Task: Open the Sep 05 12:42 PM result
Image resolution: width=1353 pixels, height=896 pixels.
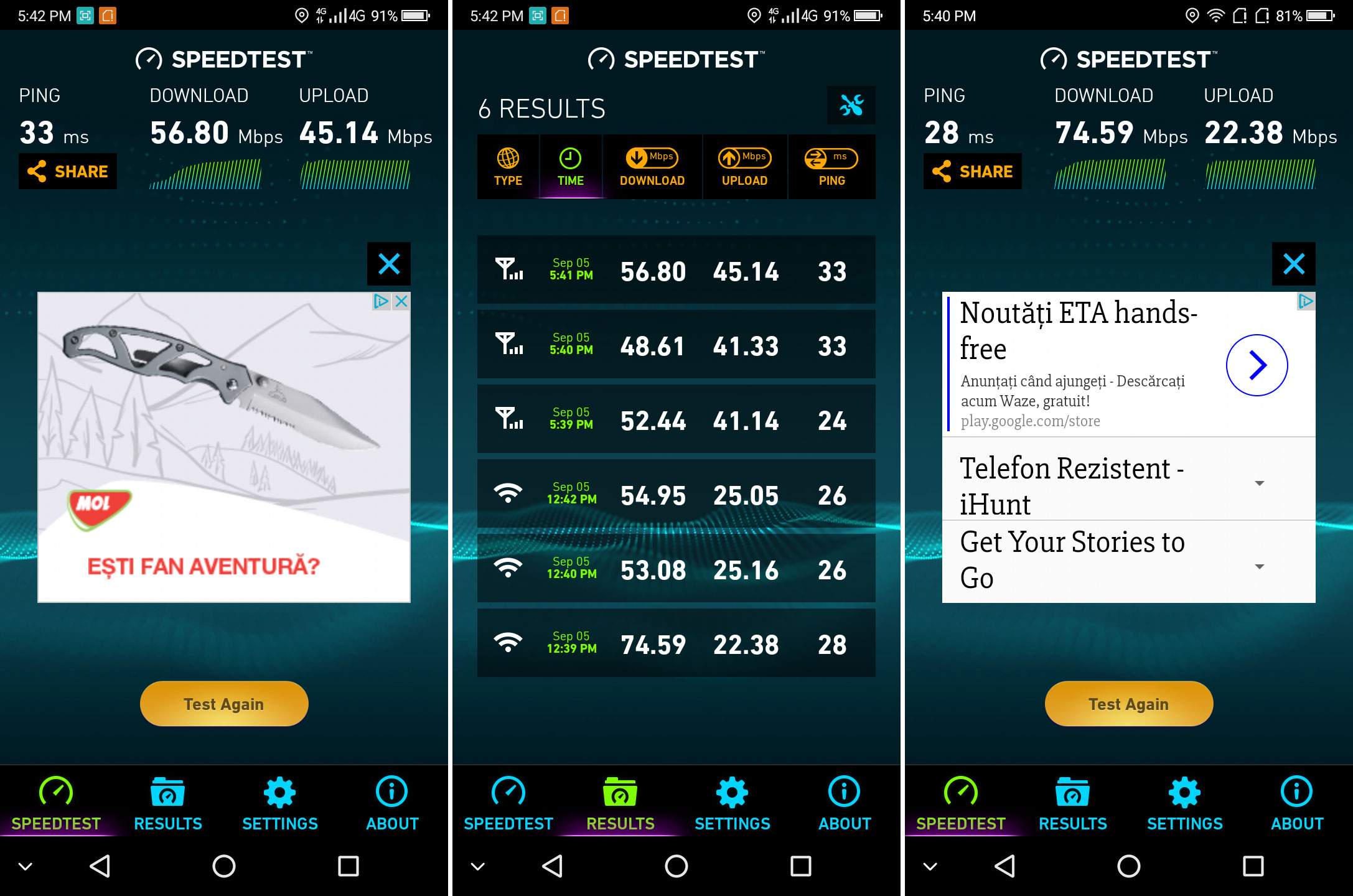Action: coord(676,494)
